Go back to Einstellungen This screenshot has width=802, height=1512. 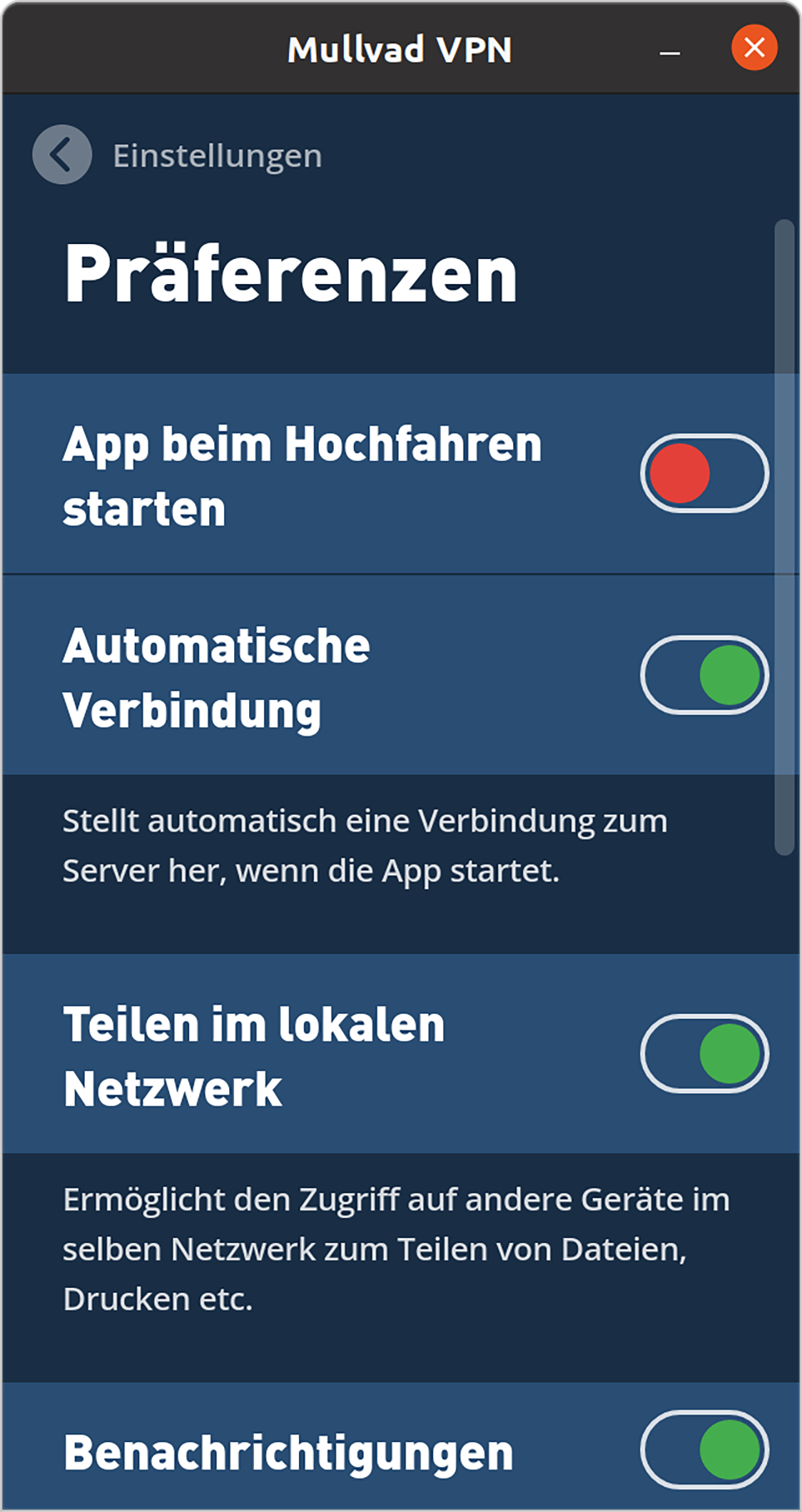tap(62, 154)
